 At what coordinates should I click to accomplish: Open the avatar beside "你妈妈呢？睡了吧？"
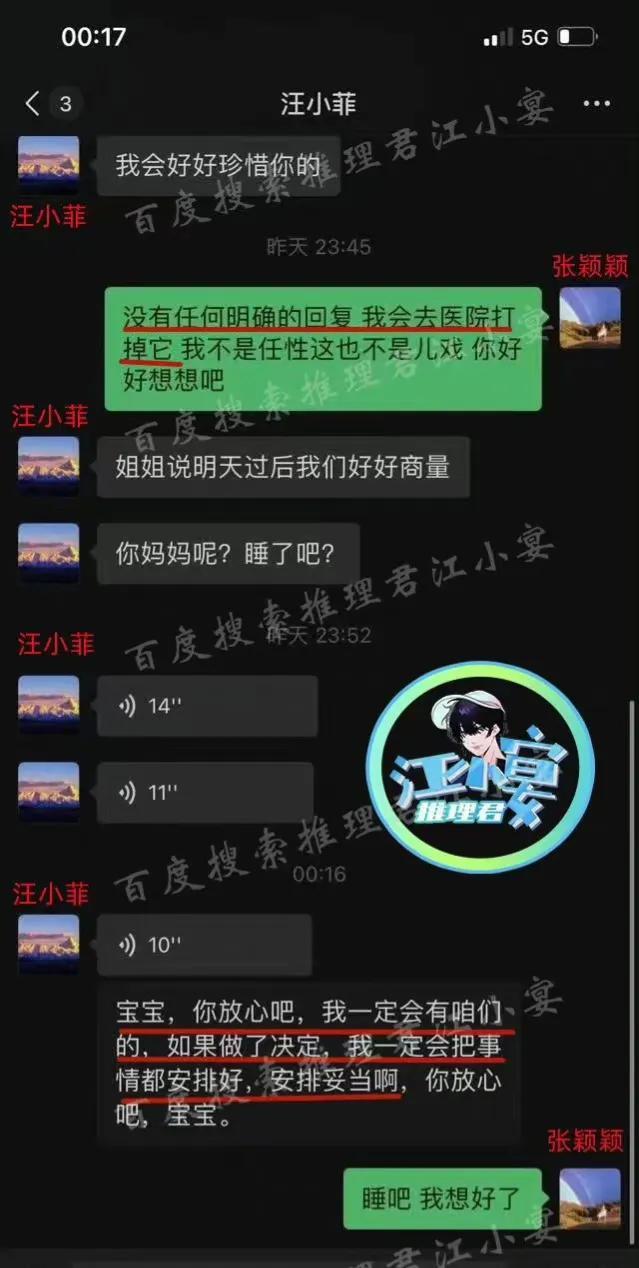coord(48,554)
